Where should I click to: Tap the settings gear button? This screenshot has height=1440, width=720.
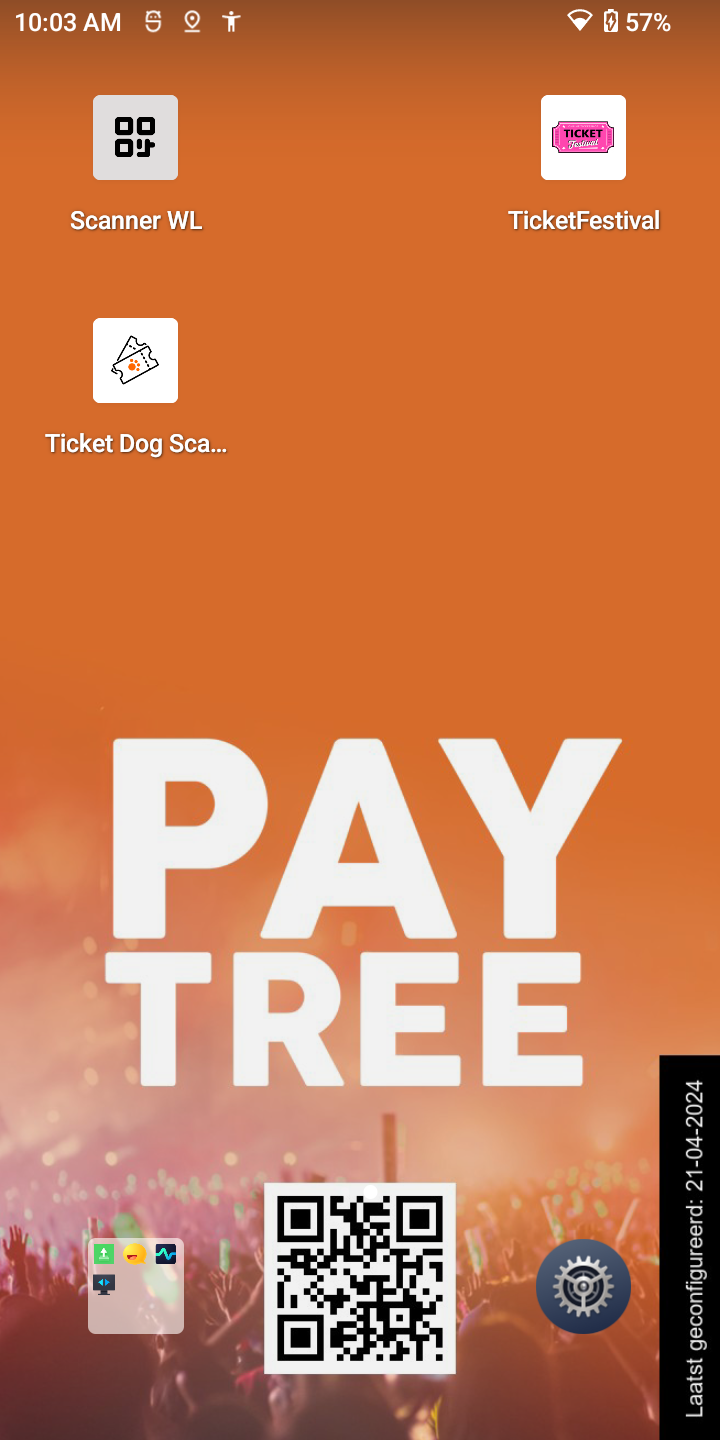coord(583,1286)
